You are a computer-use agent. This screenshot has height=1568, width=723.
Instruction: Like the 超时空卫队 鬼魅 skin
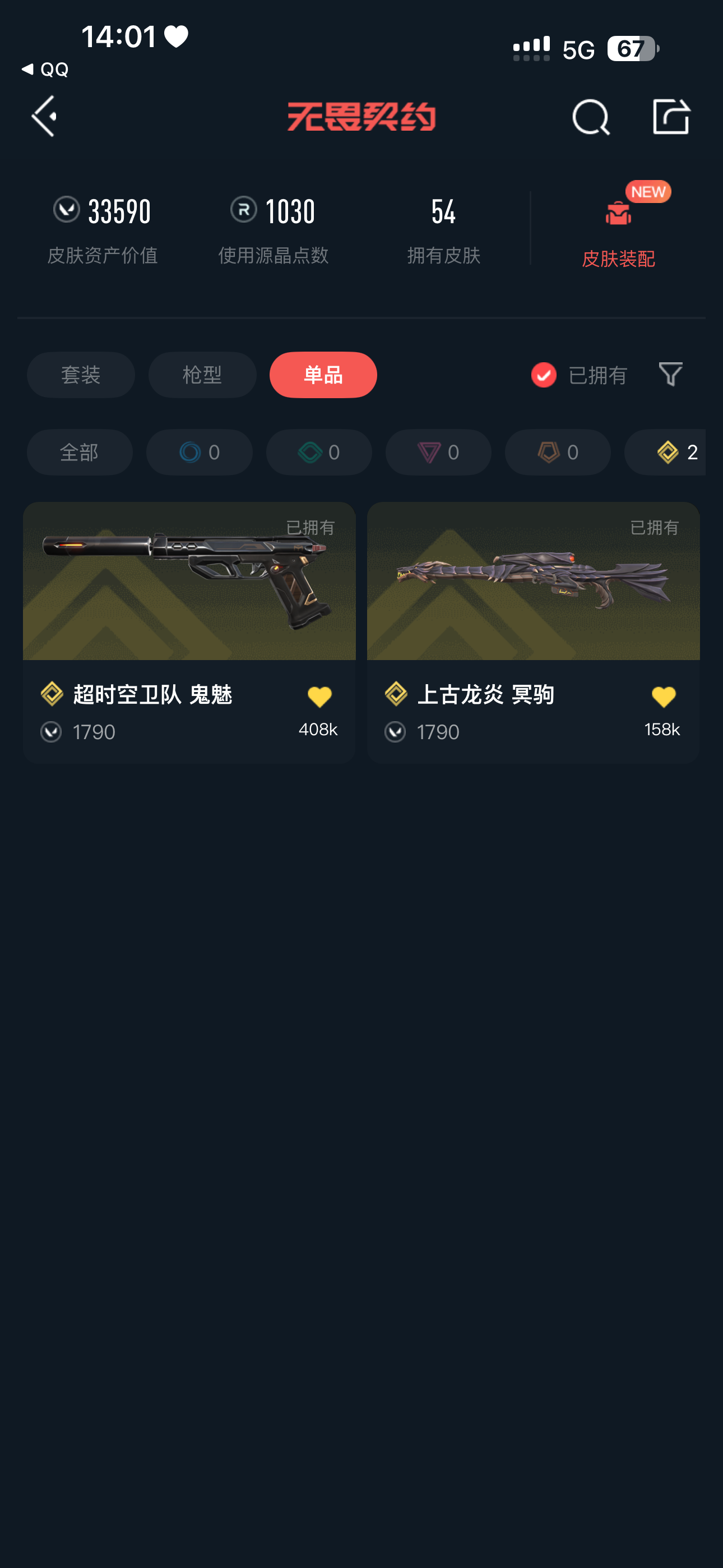pos(319,697)
